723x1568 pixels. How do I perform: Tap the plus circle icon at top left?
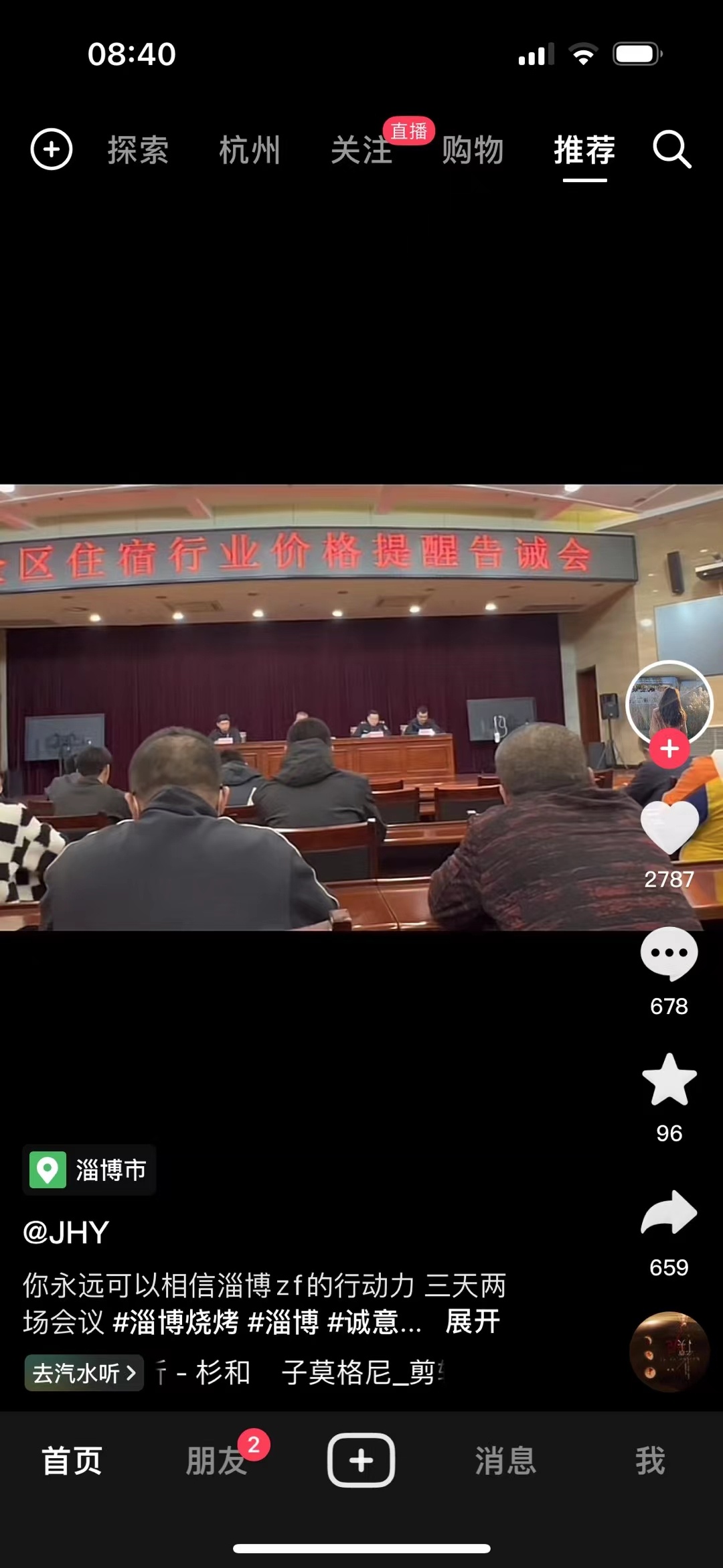[52, 149]
